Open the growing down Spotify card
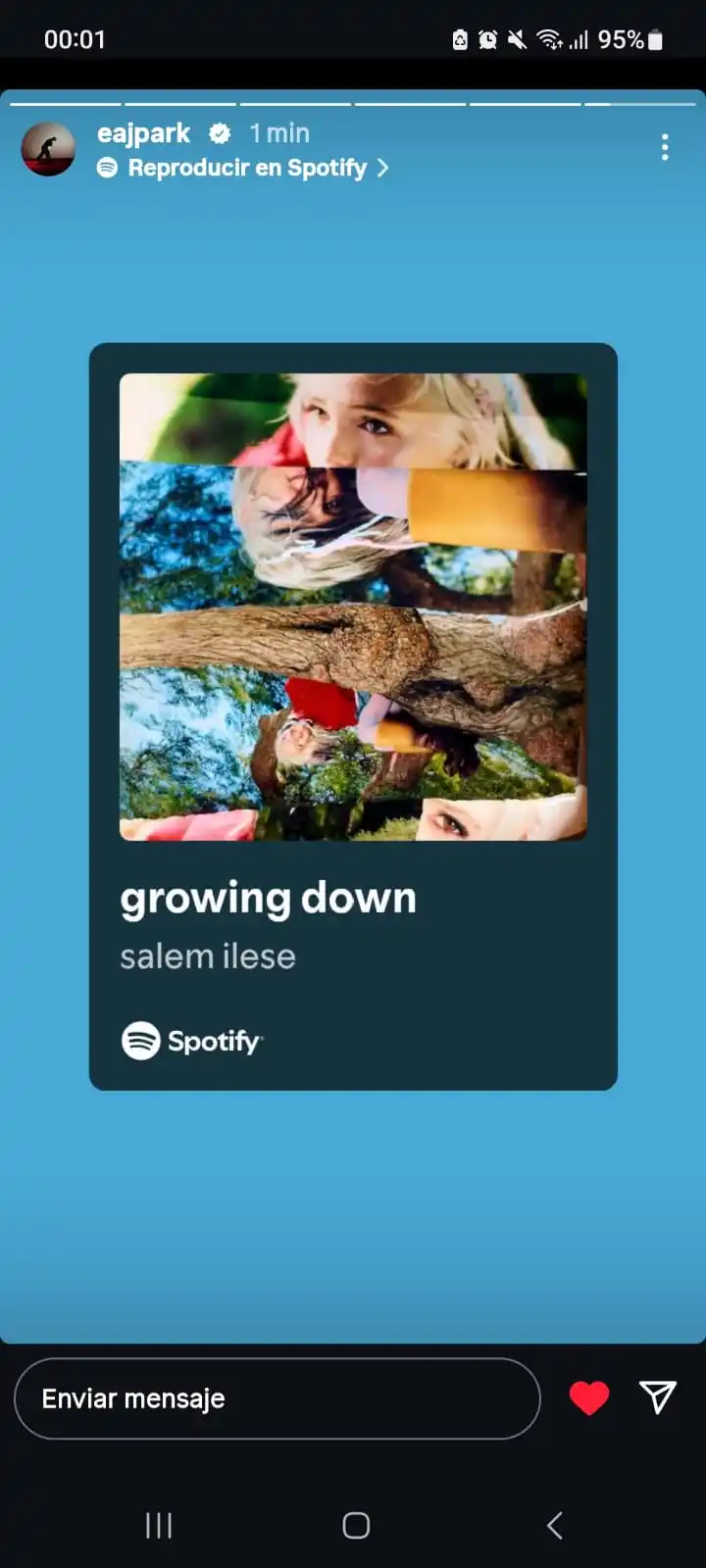 pyautogui.click(x=353, y=715)
